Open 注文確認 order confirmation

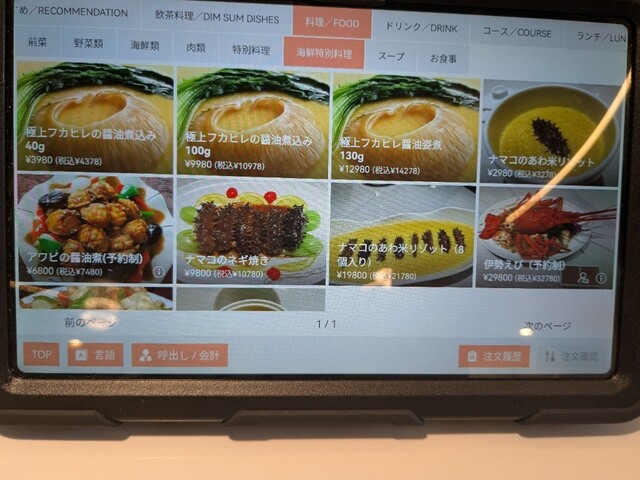tap(571, 356)
